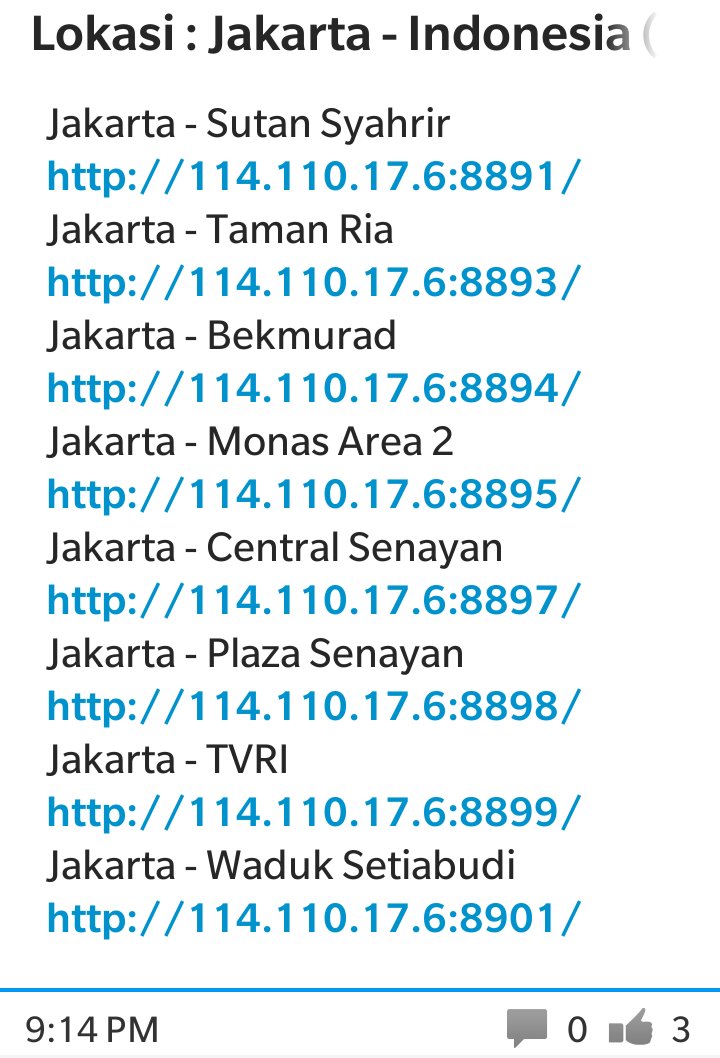720x1058 pixels.
Task: Open the Taman Ria link ending in 8893
Action: click(x=313, y=284)
